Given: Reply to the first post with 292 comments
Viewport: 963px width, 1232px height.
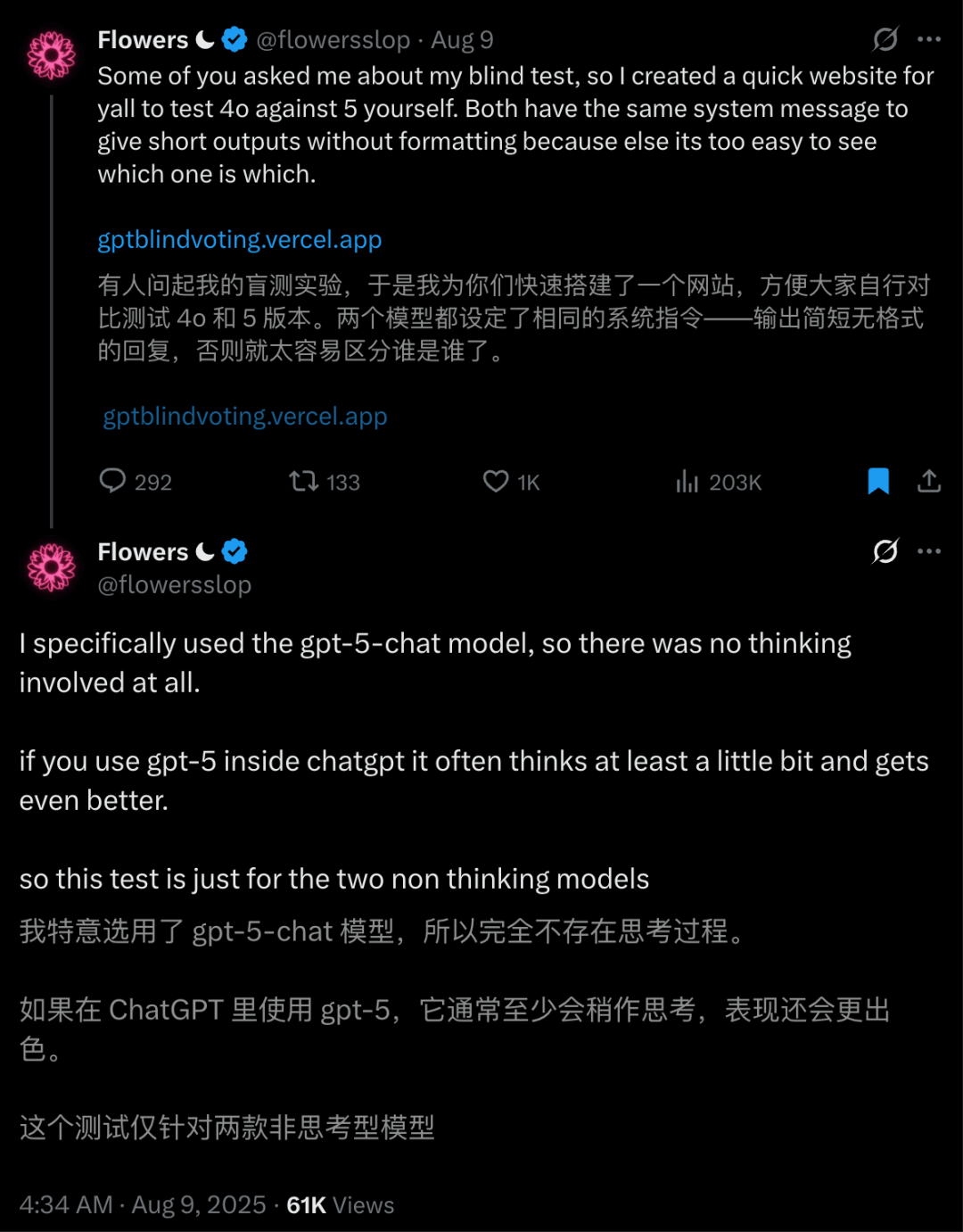Looking at the screenshot, I should click(x=113, y=482).
